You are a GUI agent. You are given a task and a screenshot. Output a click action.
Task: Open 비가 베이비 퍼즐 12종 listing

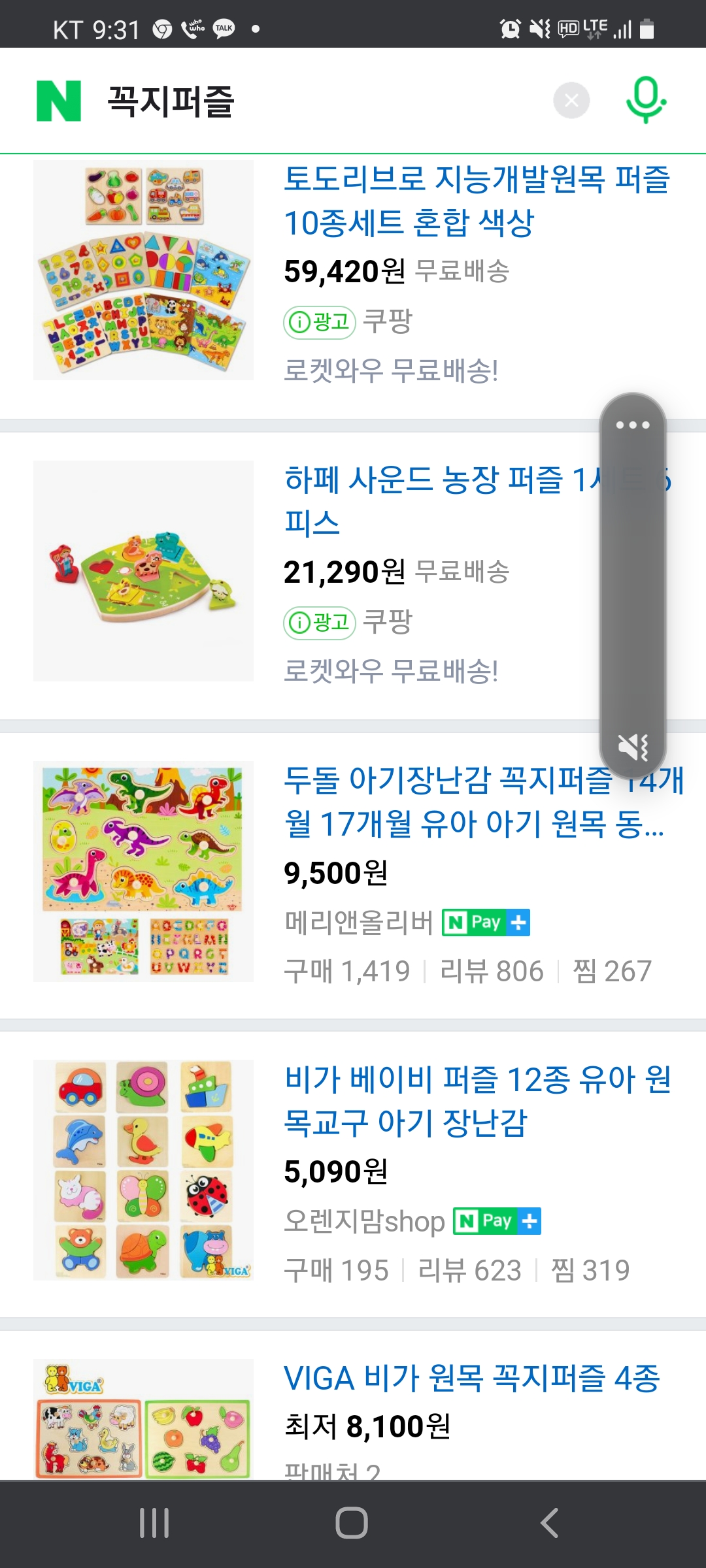point(477,1101)
